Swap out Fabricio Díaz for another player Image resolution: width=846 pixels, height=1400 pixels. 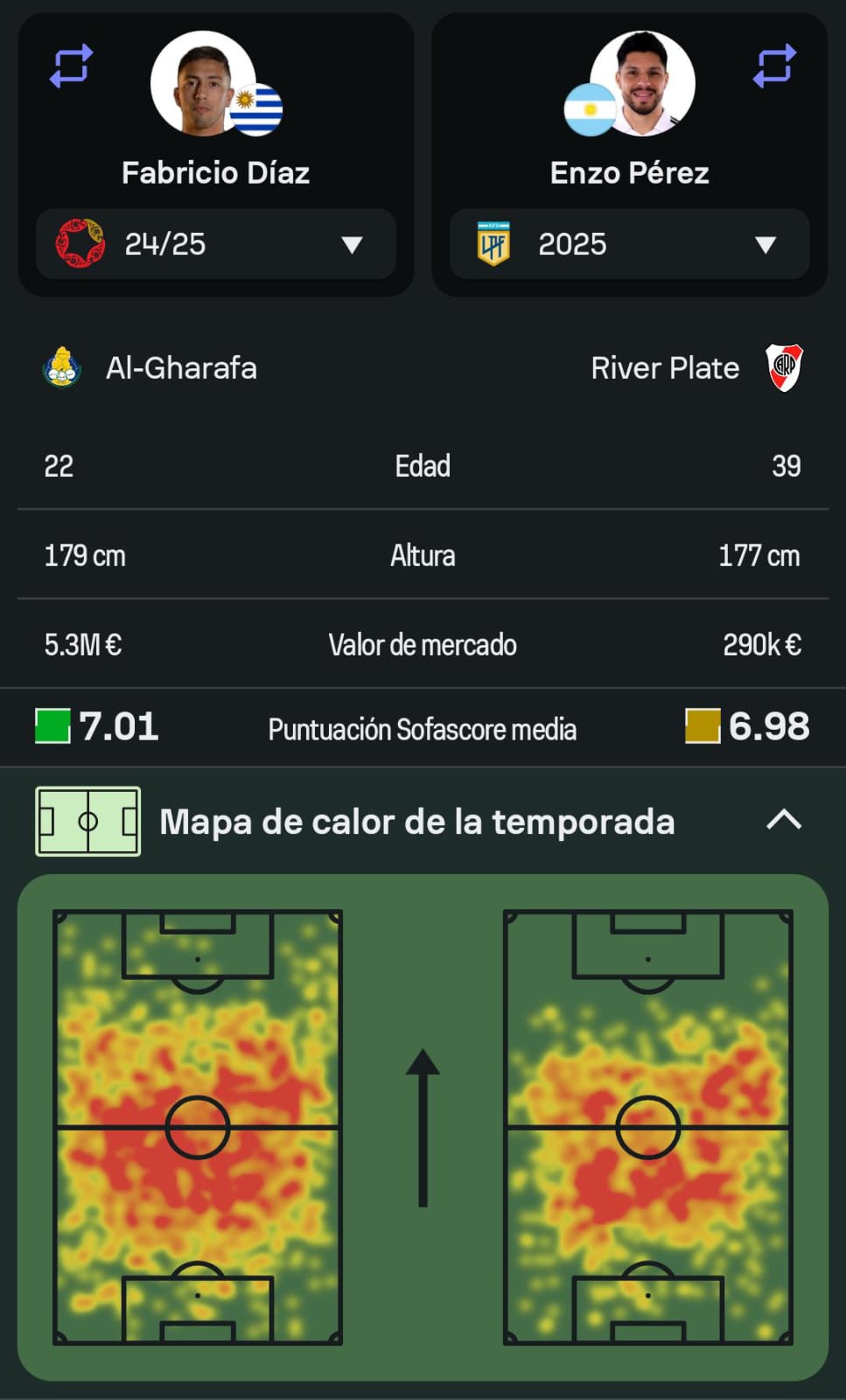pos(71,66)
